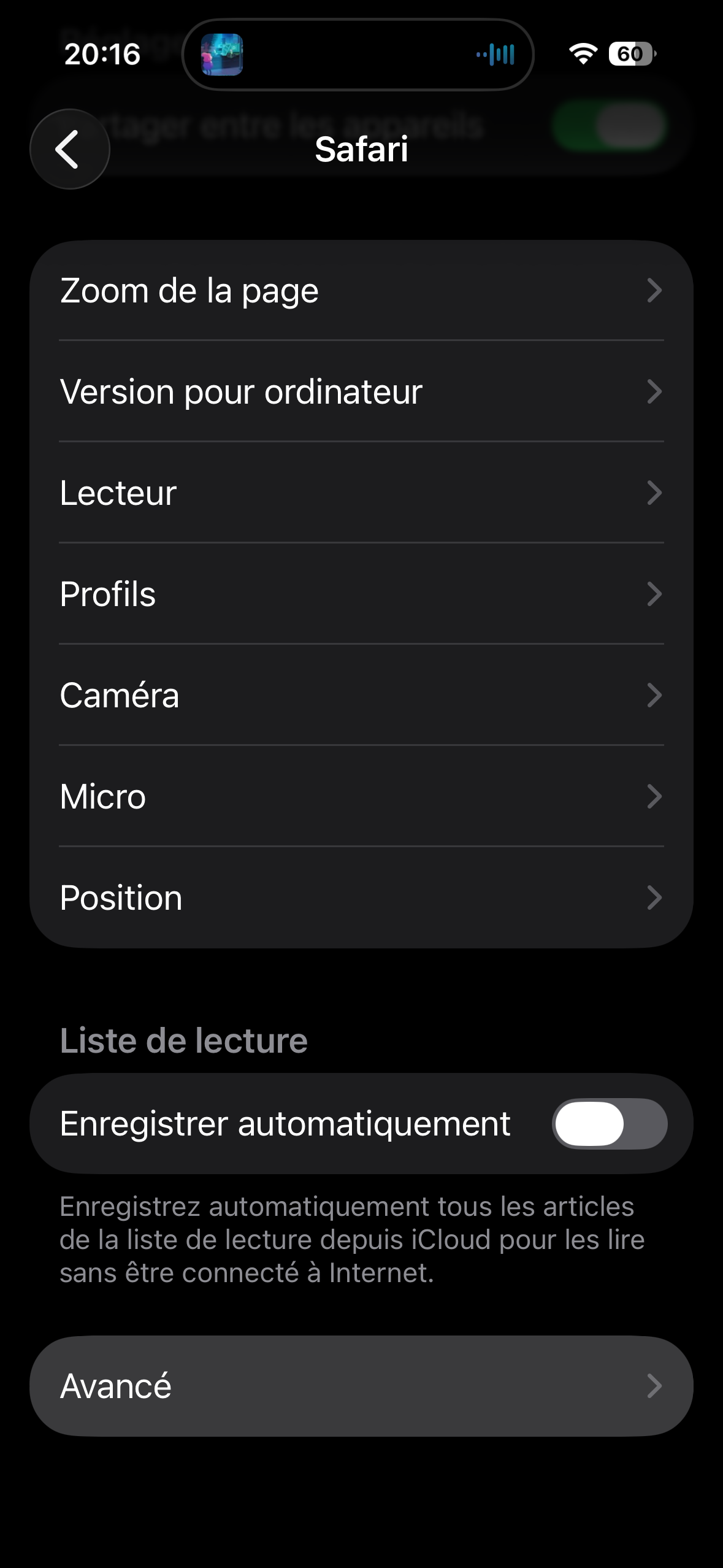Open Profils settings
This screenshot has width=723, height=1568.
coord(361,594)
